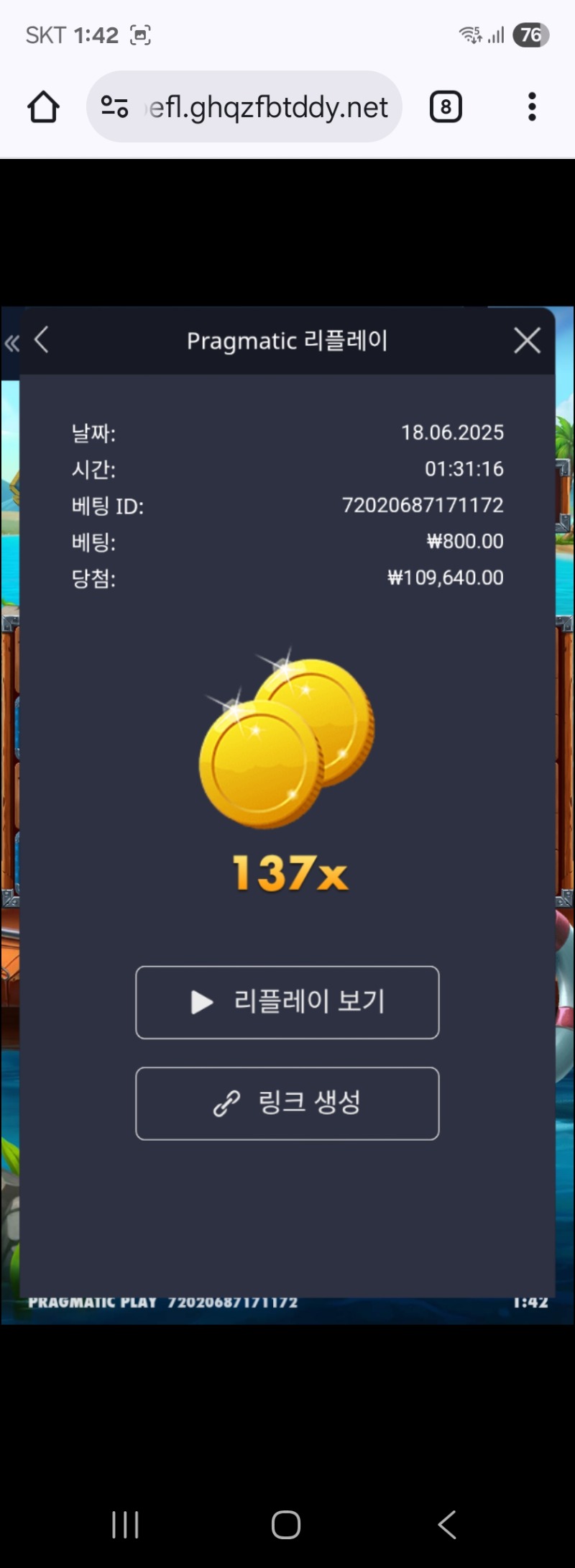View site information settings icon
This screenshot has height=1568, width=575.
coord(114,107)
